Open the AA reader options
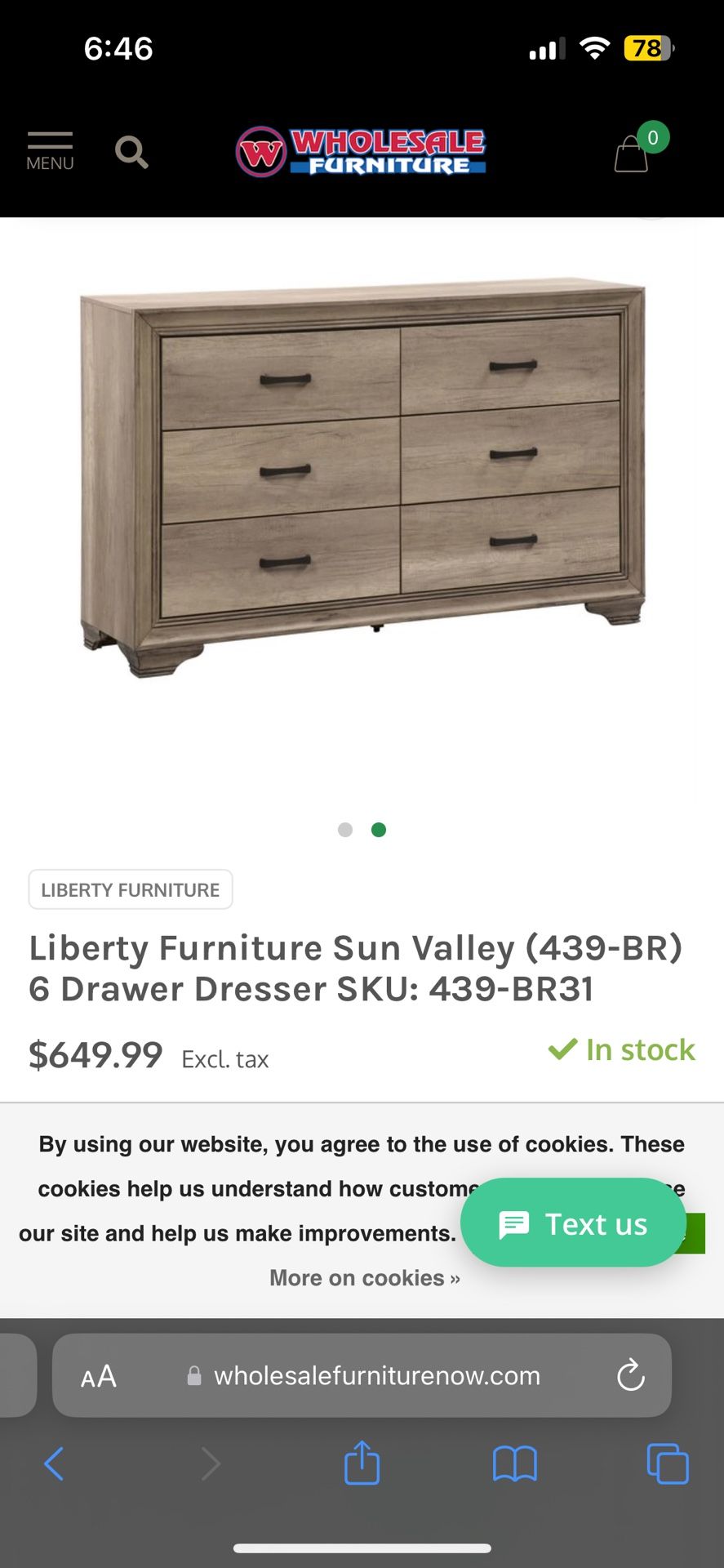This screenshot has width=724, height=1568. [x=99, y=1377]
